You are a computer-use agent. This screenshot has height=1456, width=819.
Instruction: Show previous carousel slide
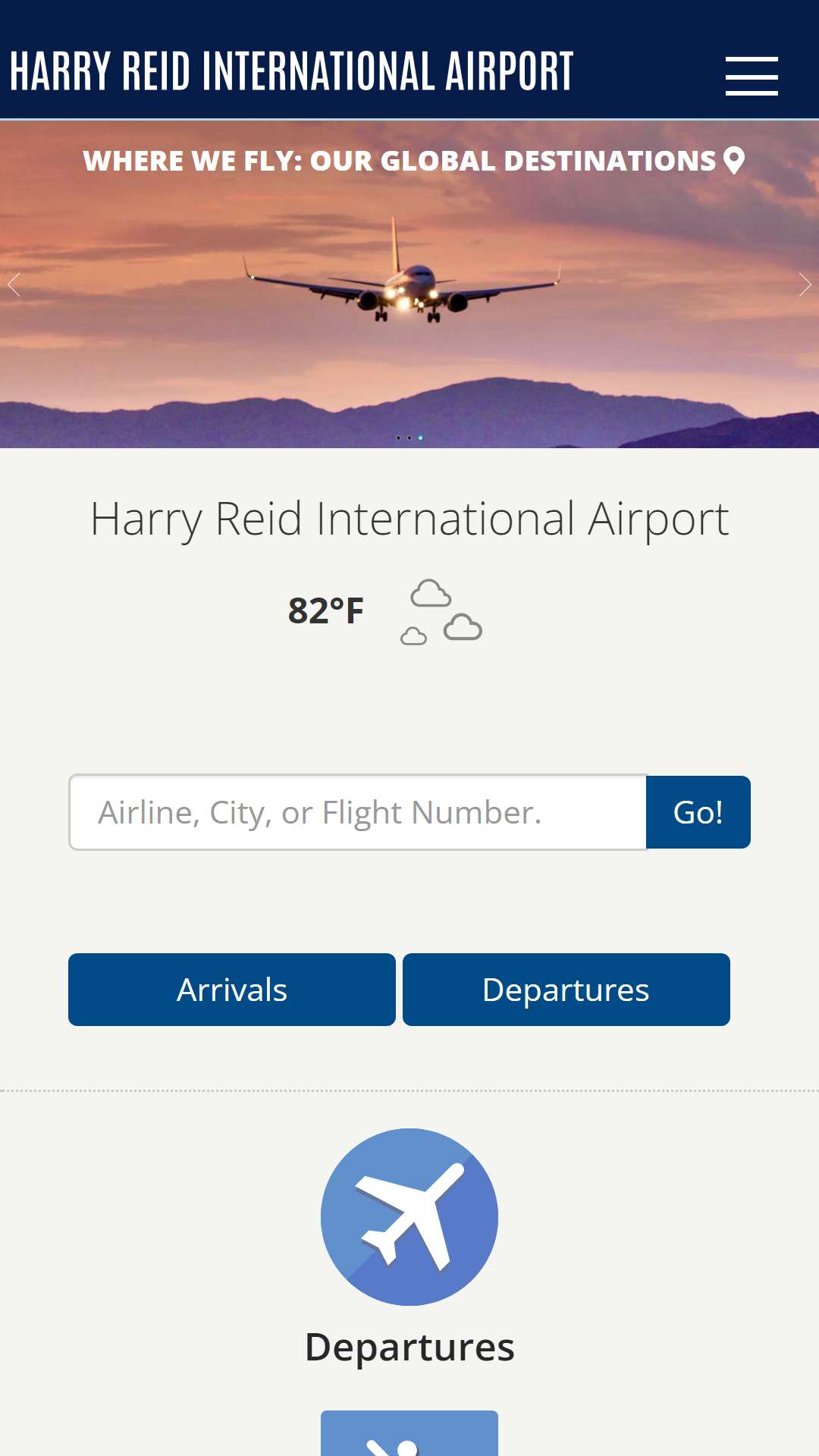14,285
